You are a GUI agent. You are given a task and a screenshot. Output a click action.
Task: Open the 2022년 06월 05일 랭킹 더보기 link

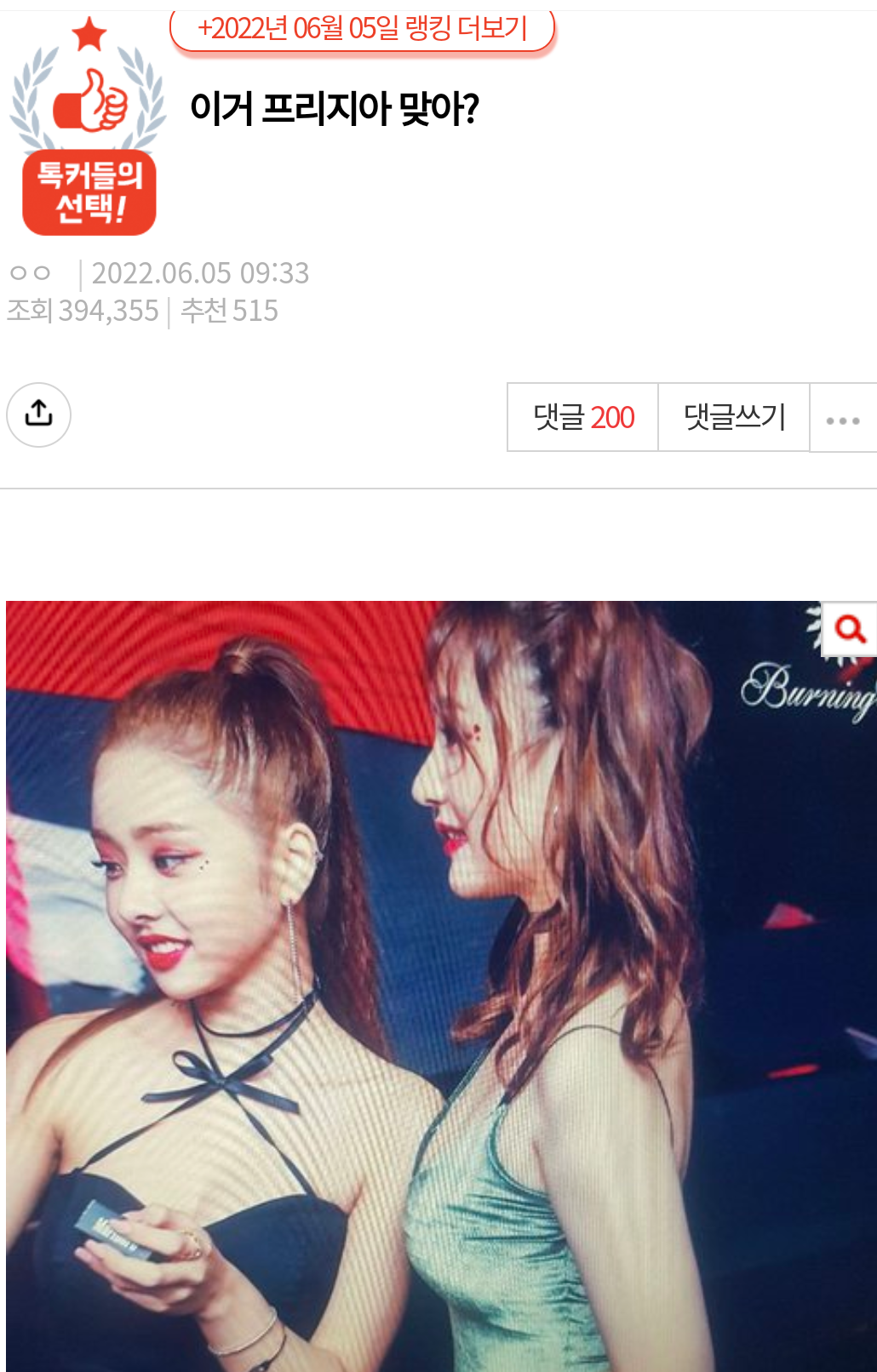[x=363, y=30]
